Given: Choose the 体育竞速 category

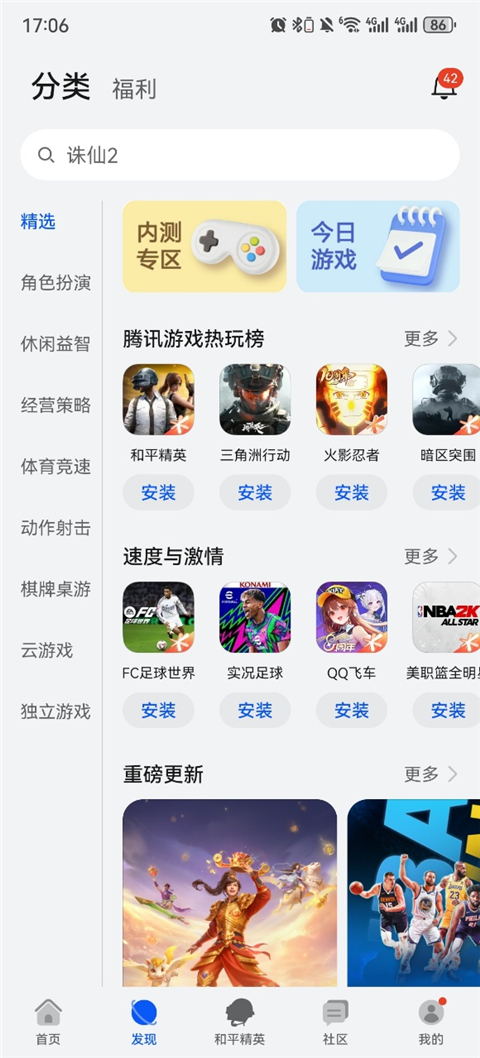Looking at the screenshot, I should (55, 467).
